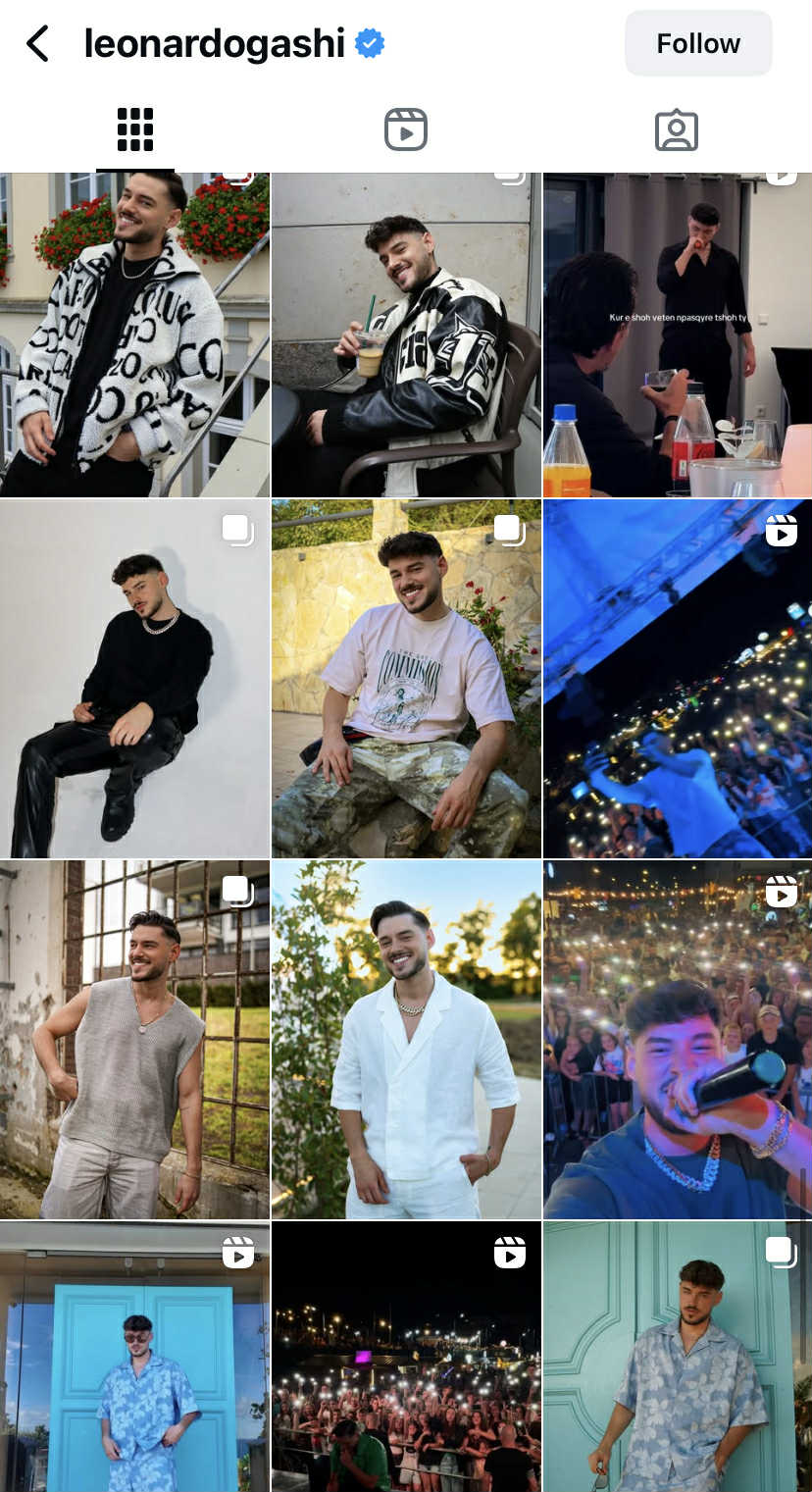Open post of man holding iced coffee

pyautogui.click(x=406, y=334)
